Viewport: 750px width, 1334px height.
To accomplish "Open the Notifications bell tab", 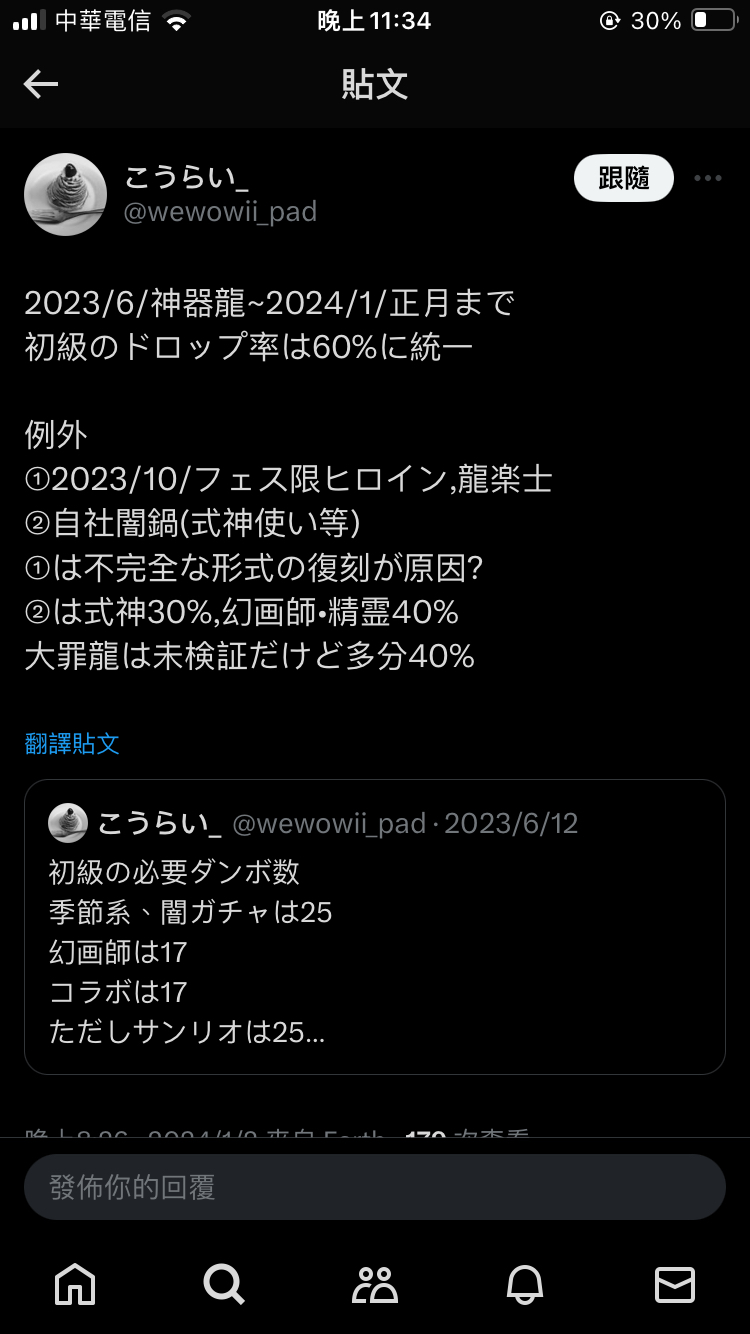I will (525, 1283).
